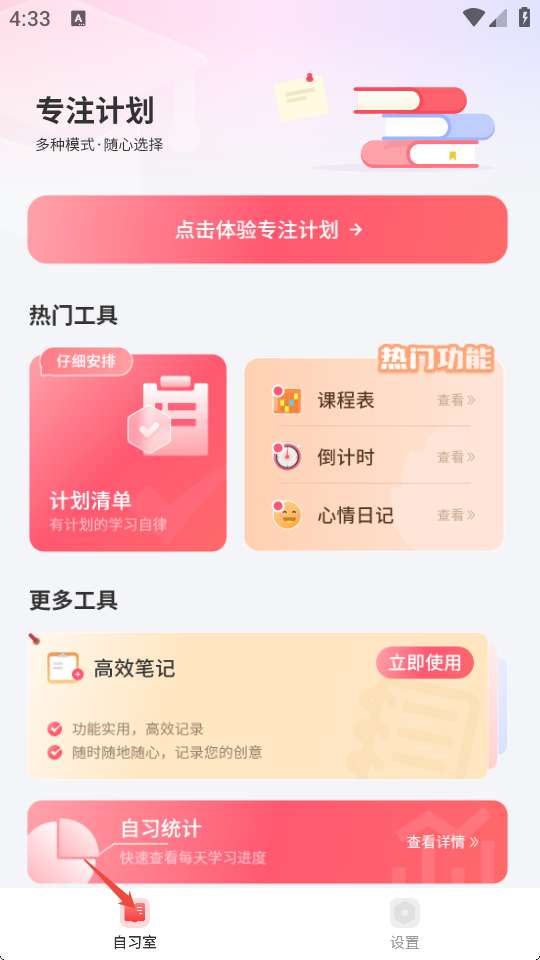This screenshot has height=960, width=540.
Task: Switch to the 设置 tab
Action: 405,923
